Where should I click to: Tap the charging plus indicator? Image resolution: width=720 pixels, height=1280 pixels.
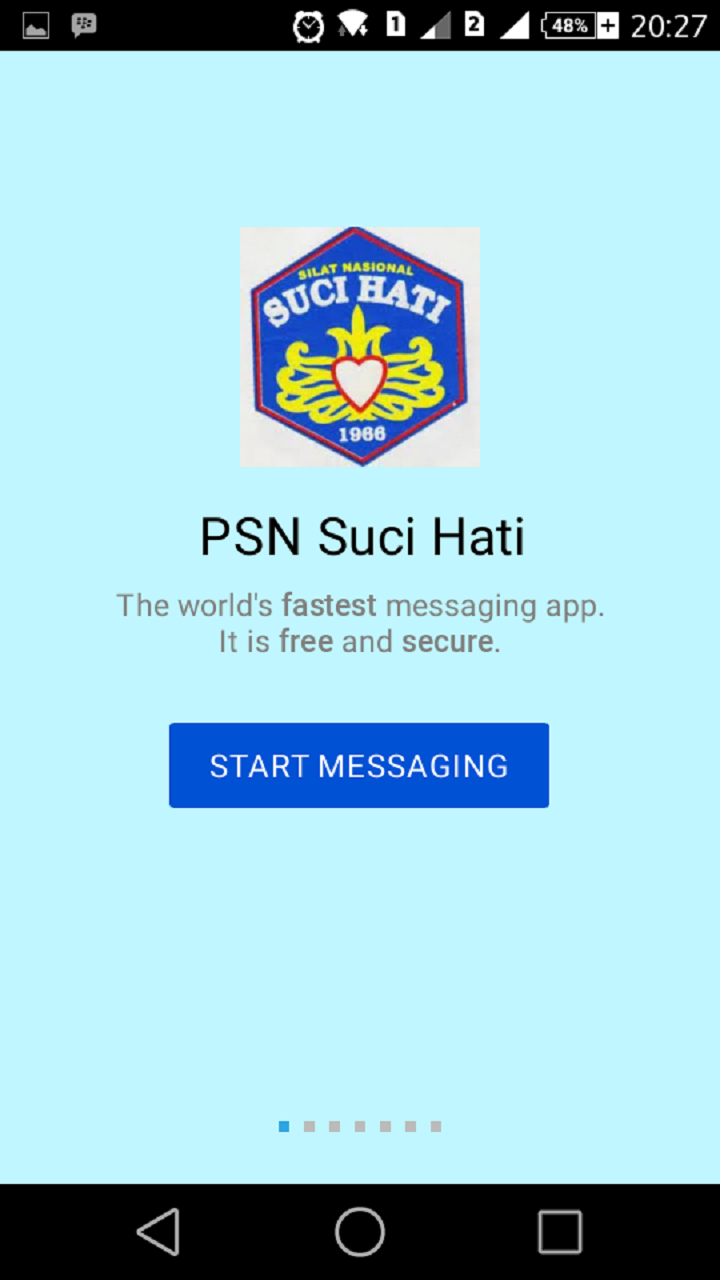[x=608, y=26]
